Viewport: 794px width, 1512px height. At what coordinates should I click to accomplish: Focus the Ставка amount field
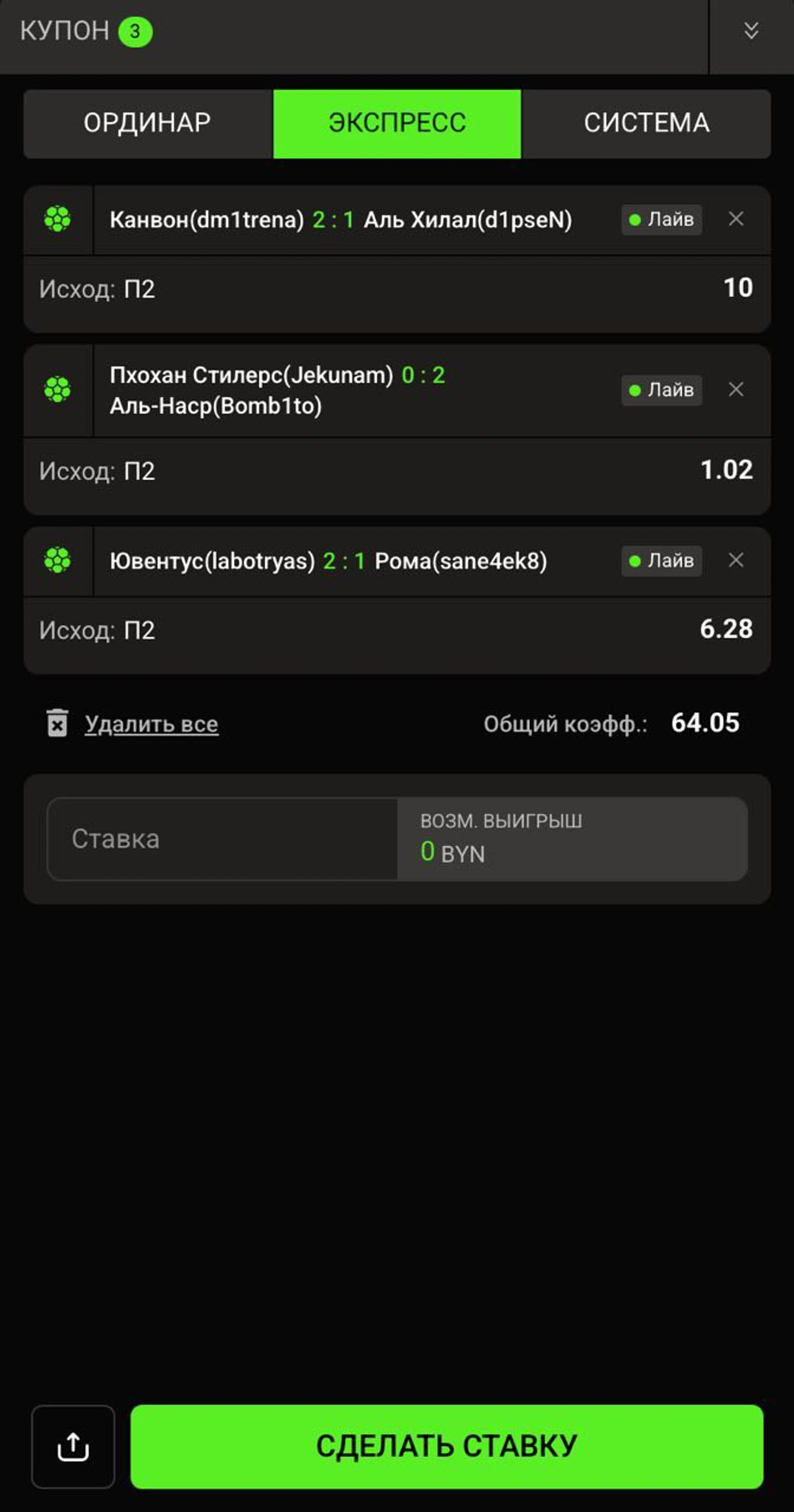click(222, 839)
